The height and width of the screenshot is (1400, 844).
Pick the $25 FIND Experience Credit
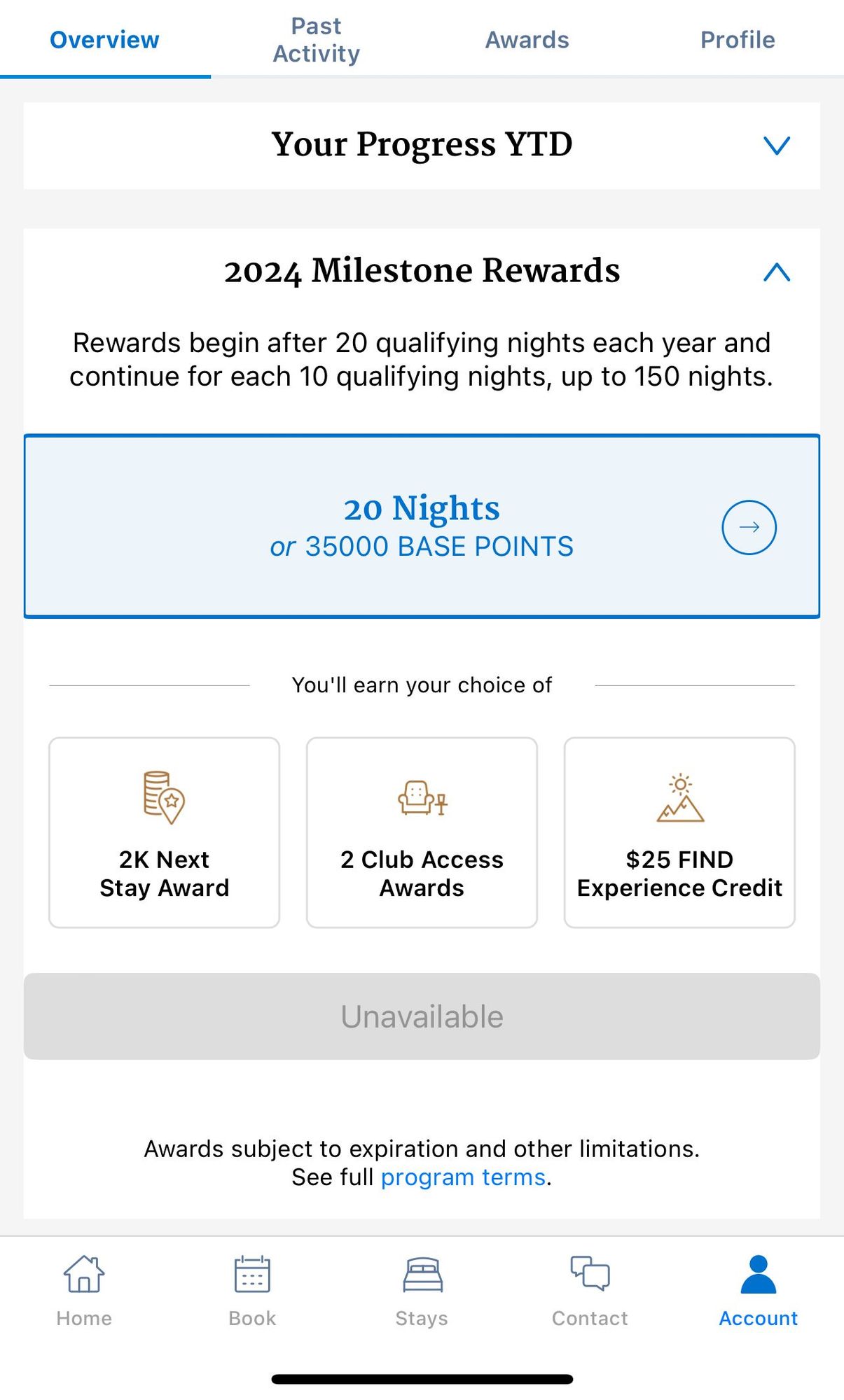[x=679, y=832]
